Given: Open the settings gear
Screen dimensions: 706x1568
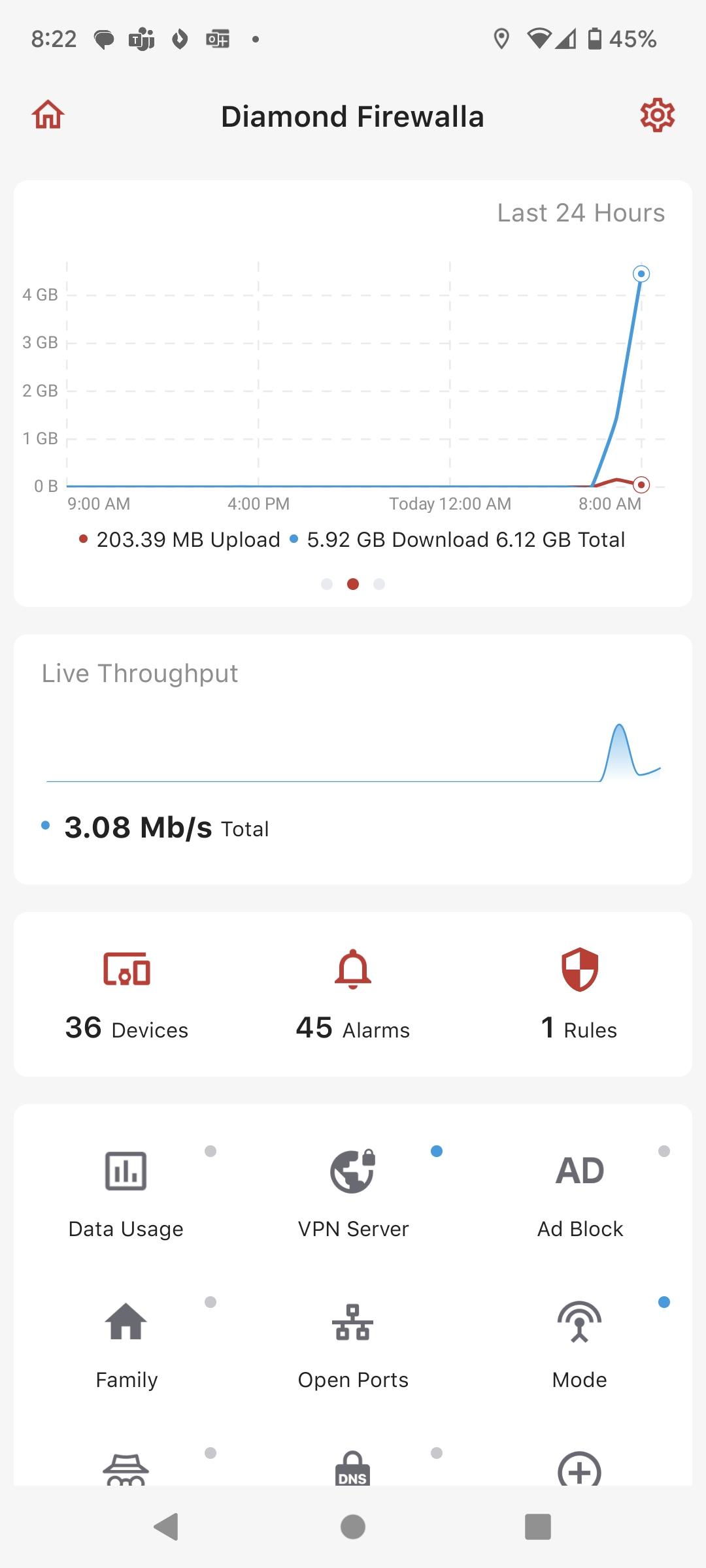Looking at the screenshot, I should click(x=657, y=116).
